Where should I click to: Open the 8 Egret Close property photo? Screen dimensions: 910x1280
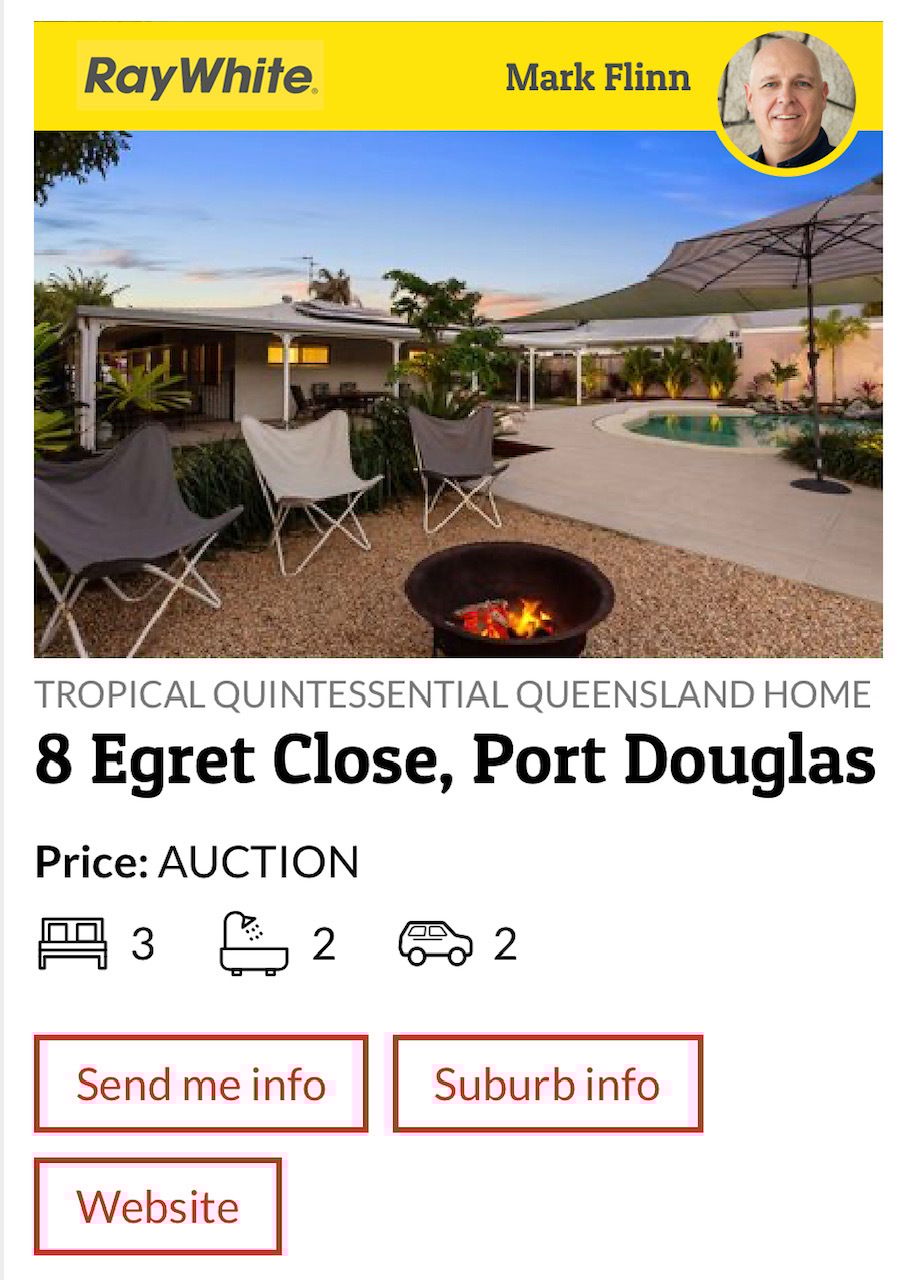click(x=458, y=394)
